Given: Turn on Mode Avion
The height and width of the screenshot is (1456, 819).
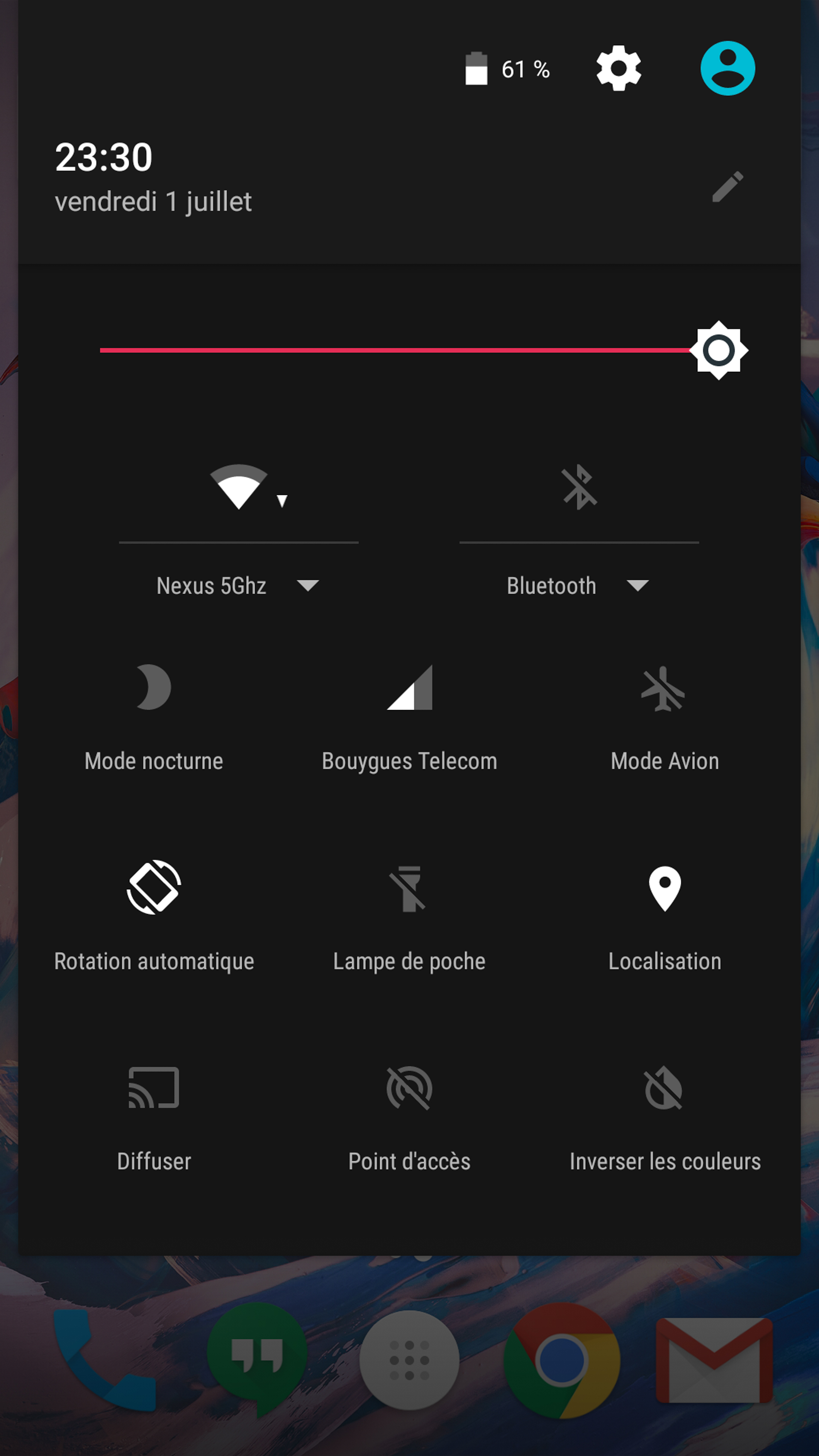Looking at the screenshot, I should pyautogui.click(x=664, y=688).
